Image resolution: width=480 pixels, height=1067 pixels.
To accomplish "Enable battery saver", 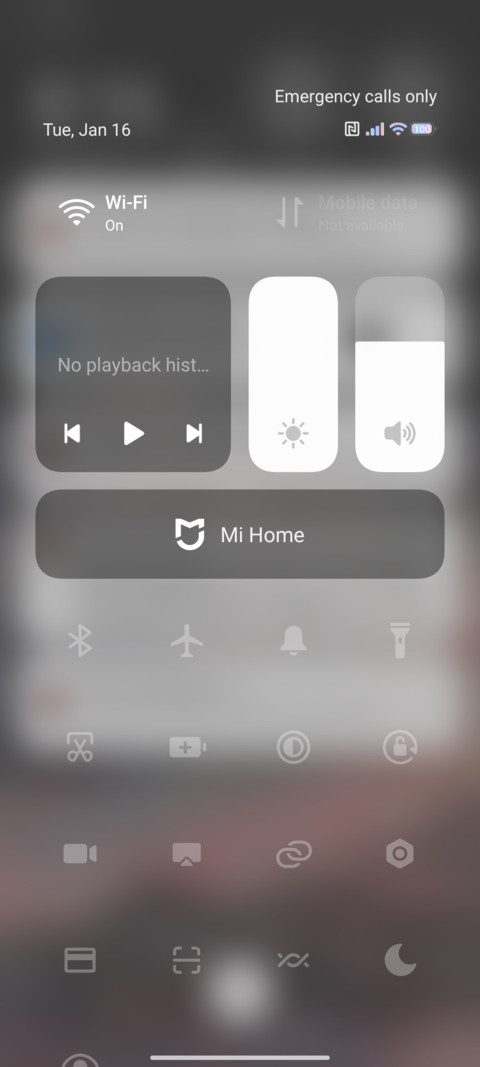I will [x=187, y=748].
